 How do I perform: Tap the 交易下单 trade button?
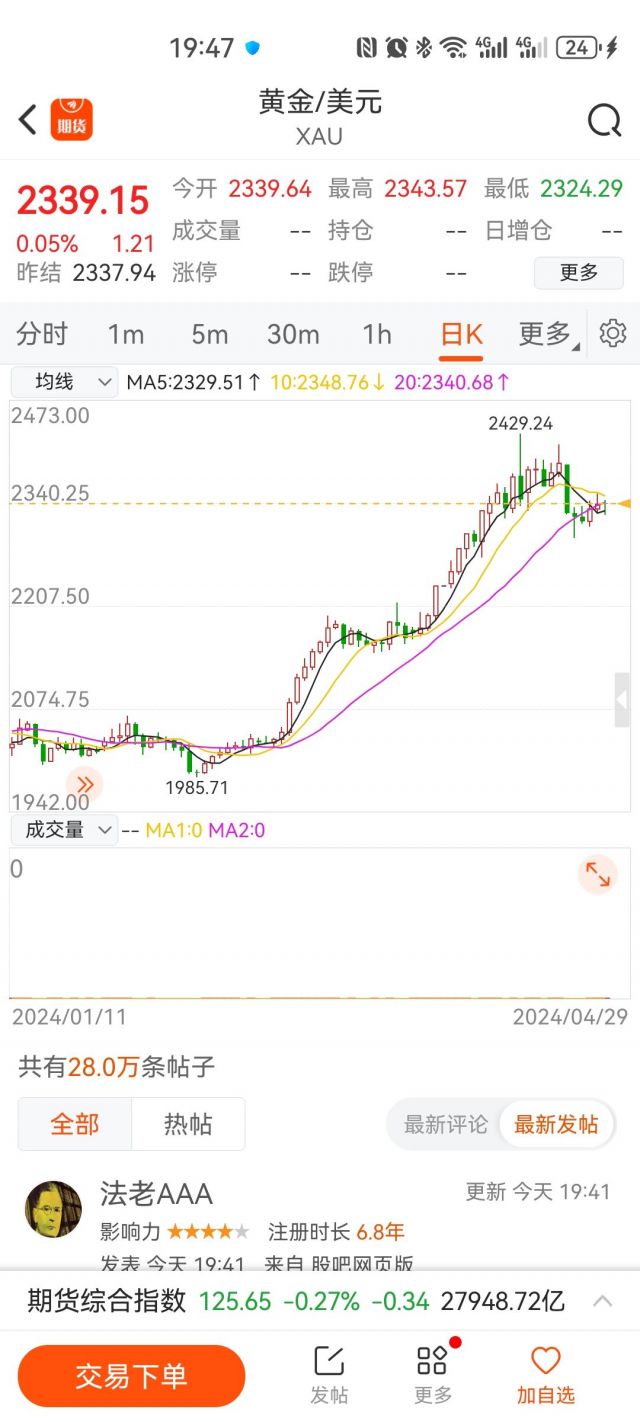[131, 1376]
